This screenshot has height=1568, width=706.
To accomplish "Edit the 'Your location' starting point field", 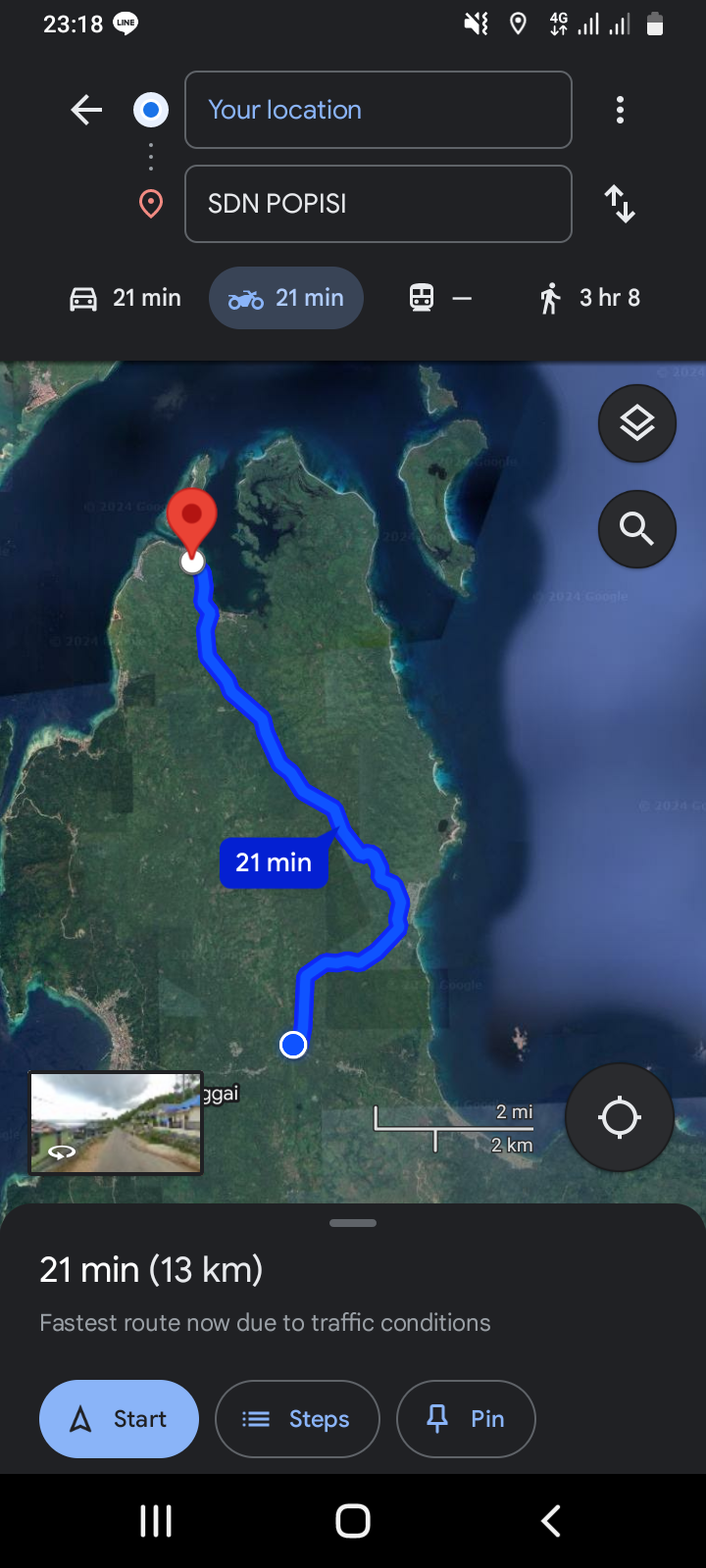I will pyautogui.click(x=378, y=110).
